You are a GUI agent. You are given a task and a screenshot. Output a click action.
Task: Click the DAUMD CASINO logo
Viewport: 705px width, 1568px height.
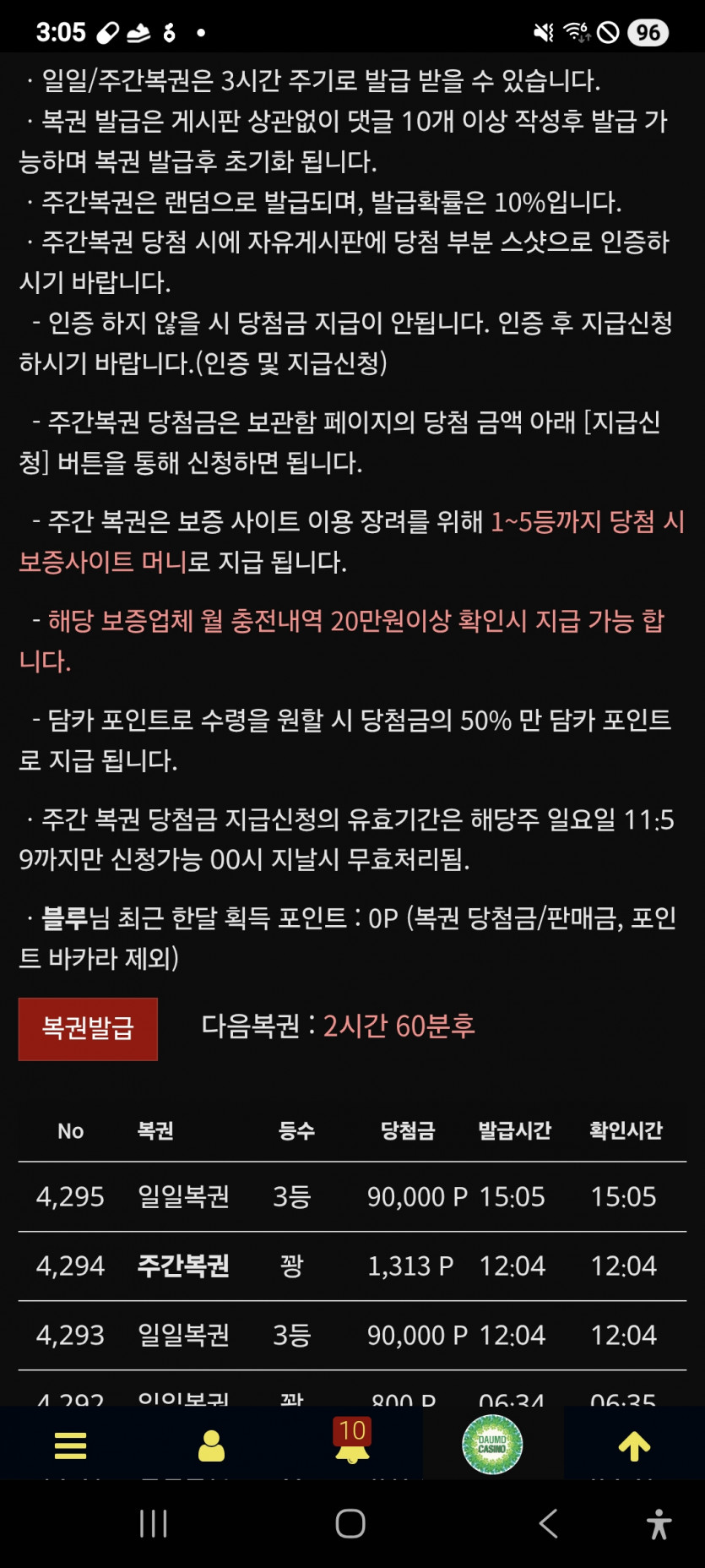click(491, 1444)
